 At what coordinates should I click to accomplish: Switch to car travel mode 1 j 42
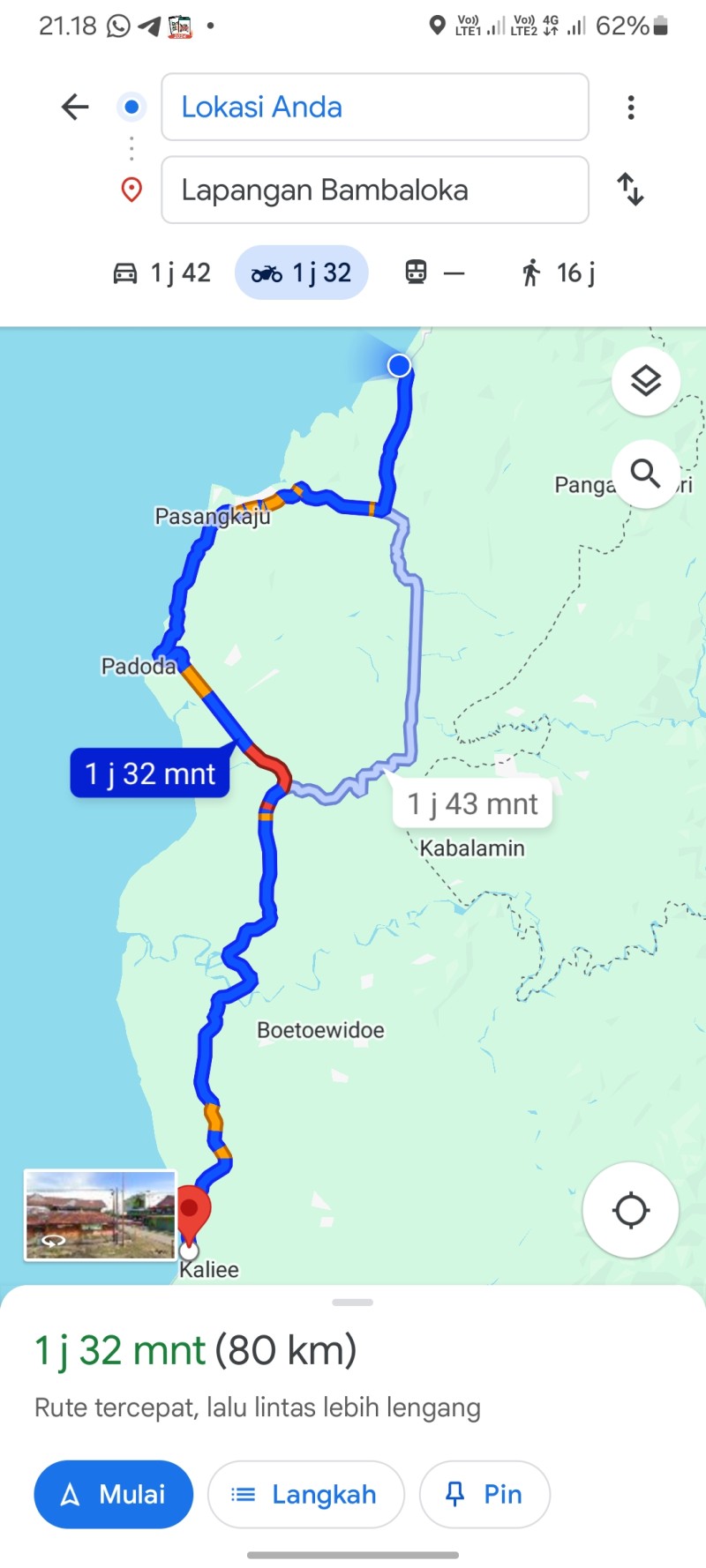click(x=162, y=273)
